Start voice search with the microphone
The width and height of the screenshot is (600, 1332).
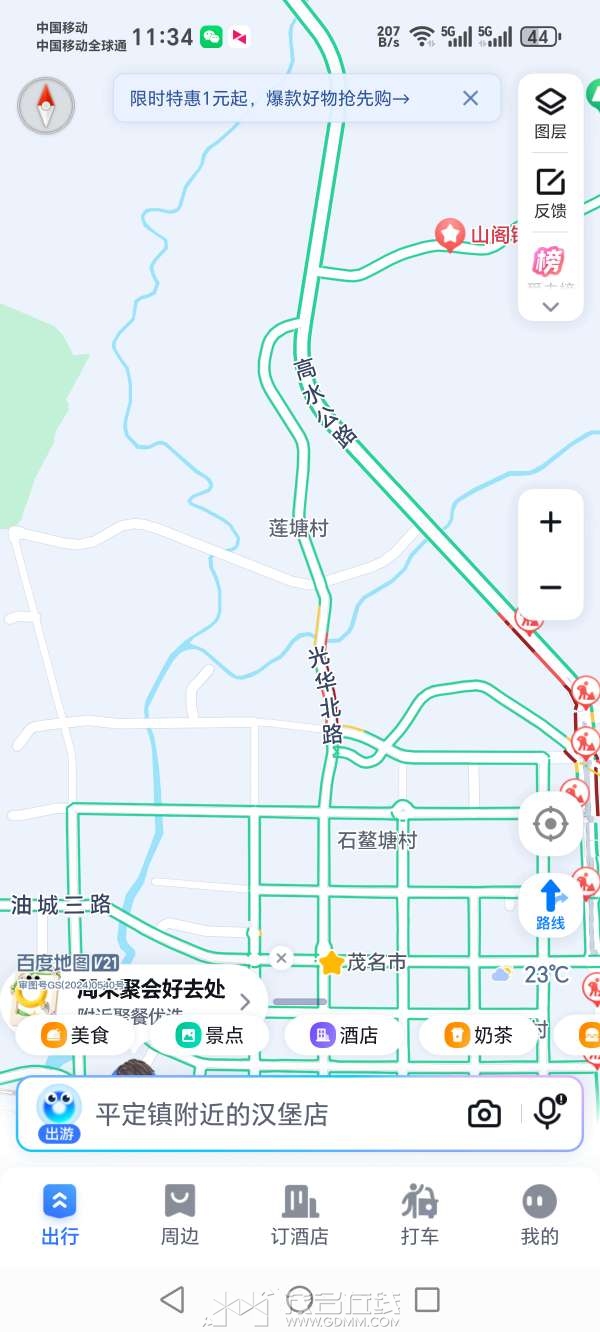point(547,1113)
